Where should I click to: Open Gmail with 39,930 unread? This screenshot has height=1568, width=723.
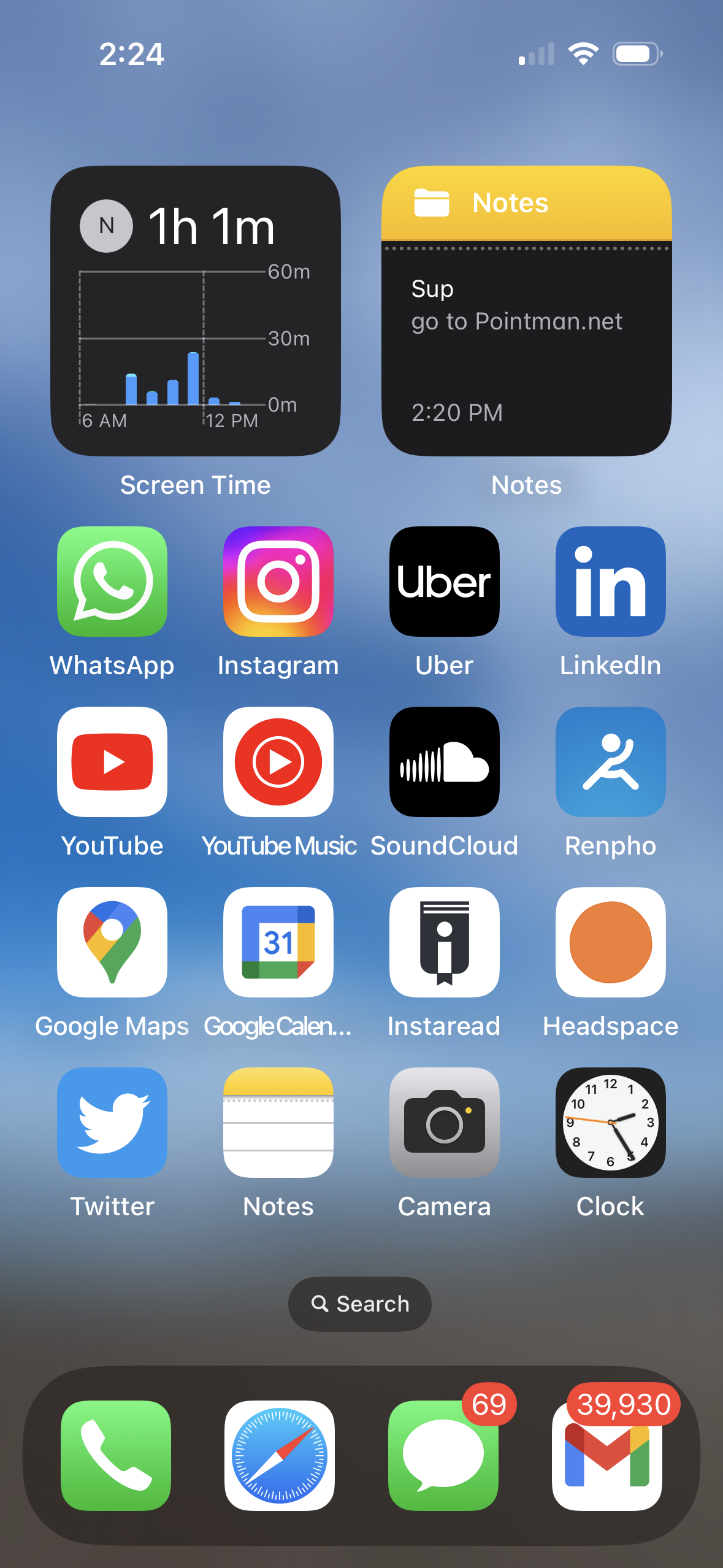pos(606,1455)
